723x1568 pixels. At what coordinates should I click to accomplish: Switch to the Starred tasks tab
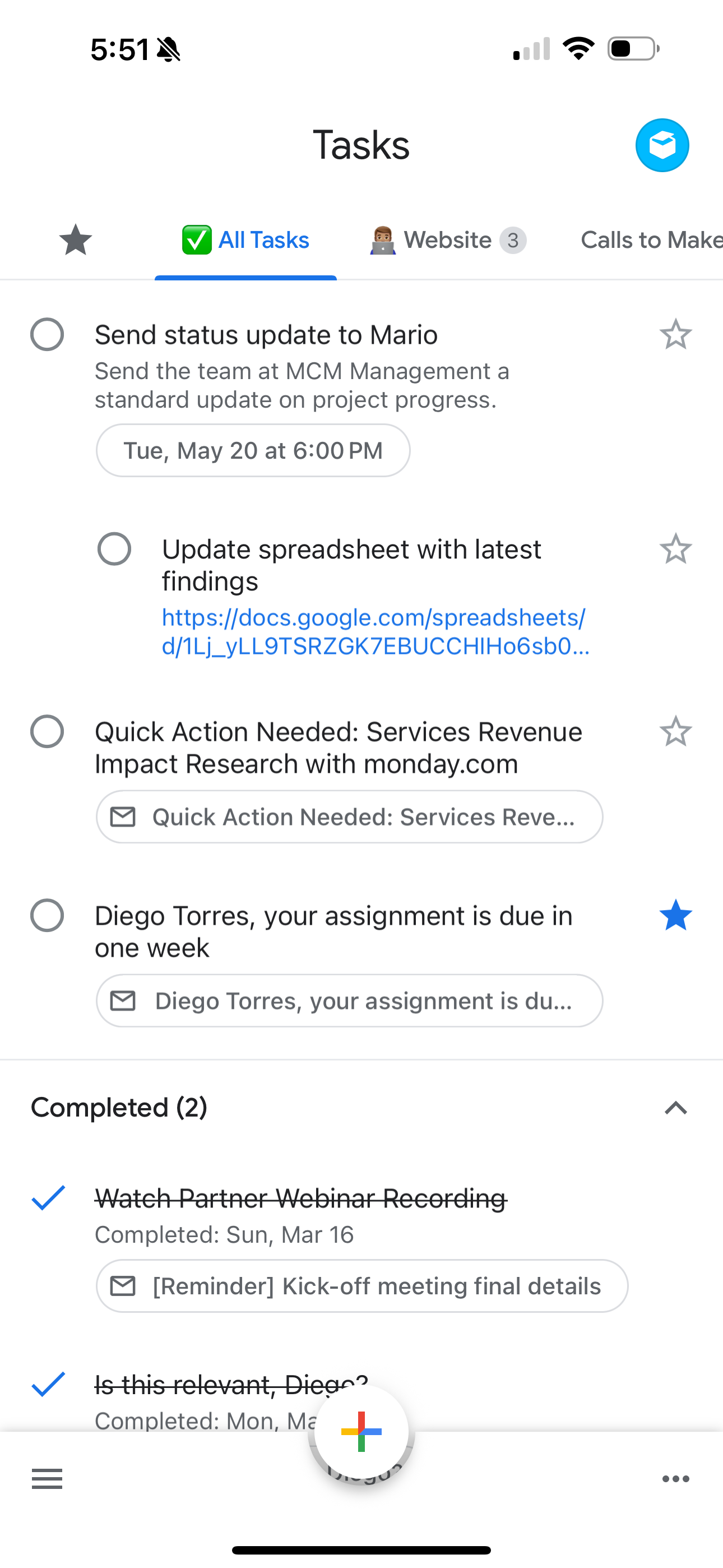coord(76,240)
